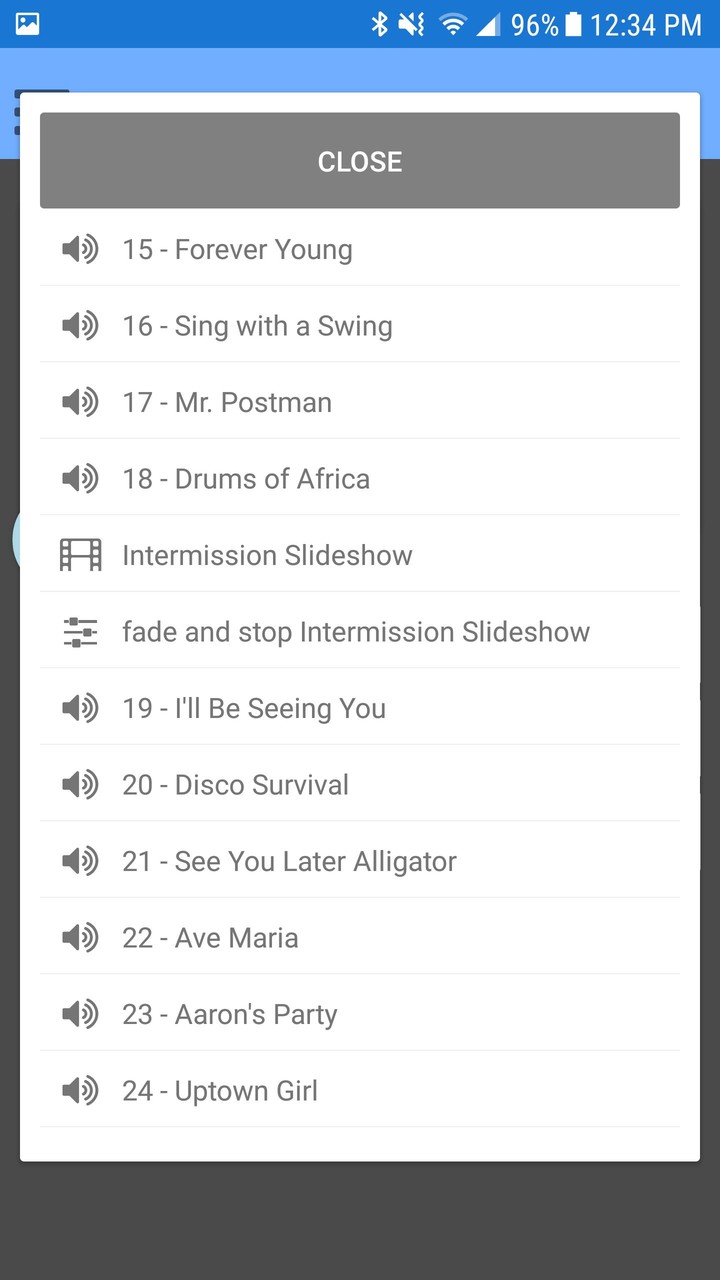Image resolution: width=720 pixels, height=1280 pixels.
Task: Select 23 - Aaron's Party
Action: (229, 1013)
